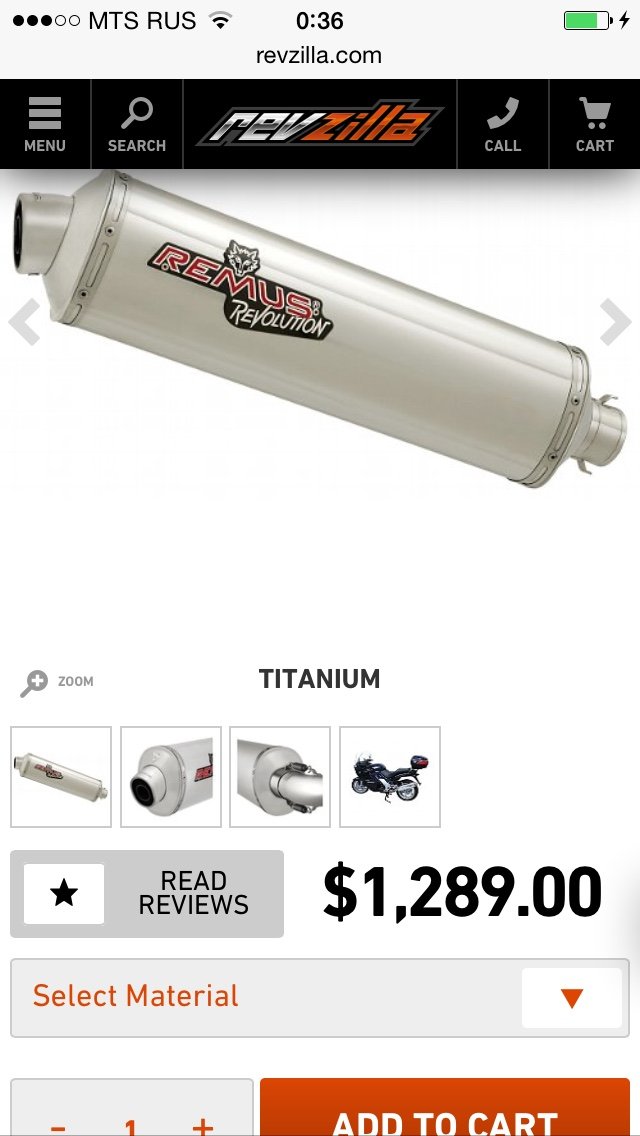Screen dimensions: 640x1136
Task: Add to Cart
Action: [x=445, y=1118]
